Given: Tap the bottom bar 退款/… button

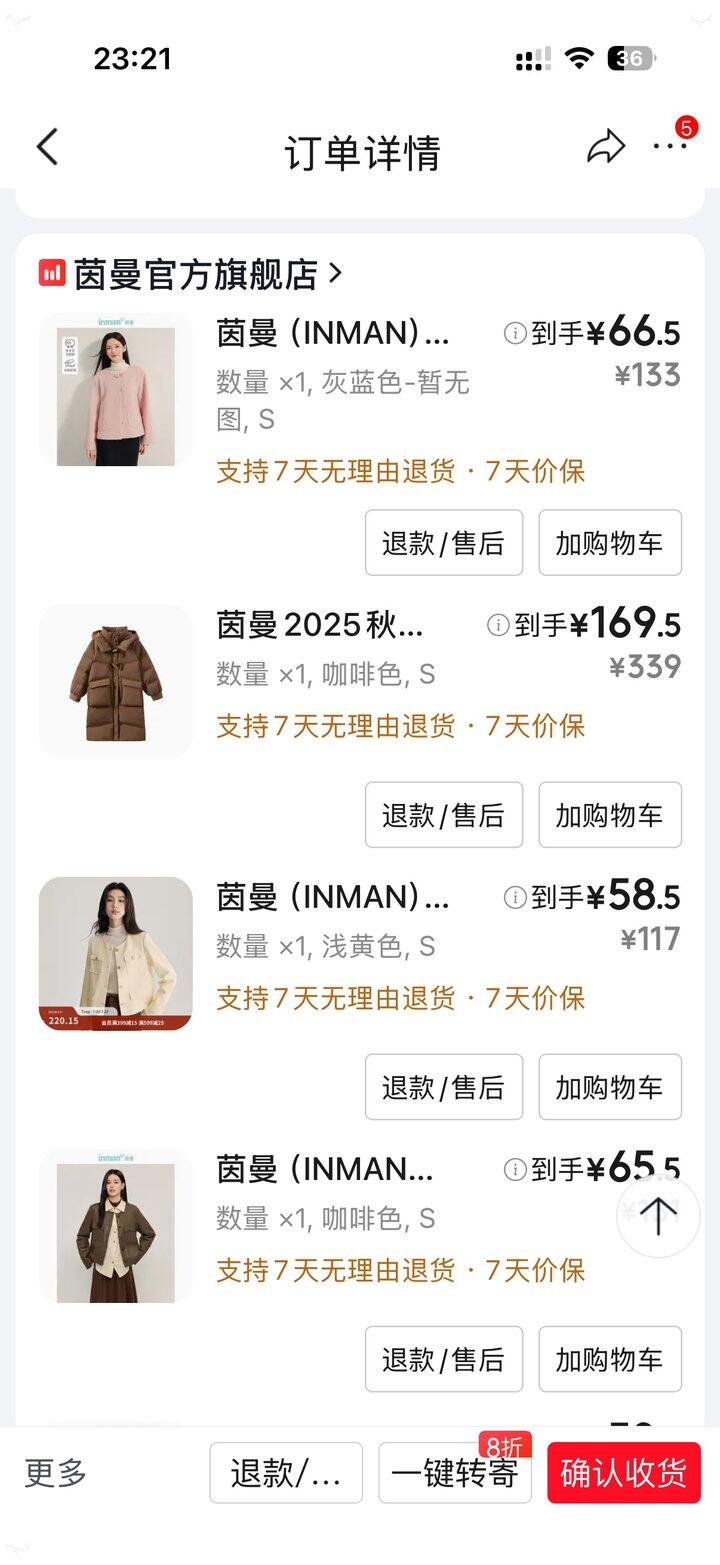Looking at the screenshot, I should point(286,1473).
